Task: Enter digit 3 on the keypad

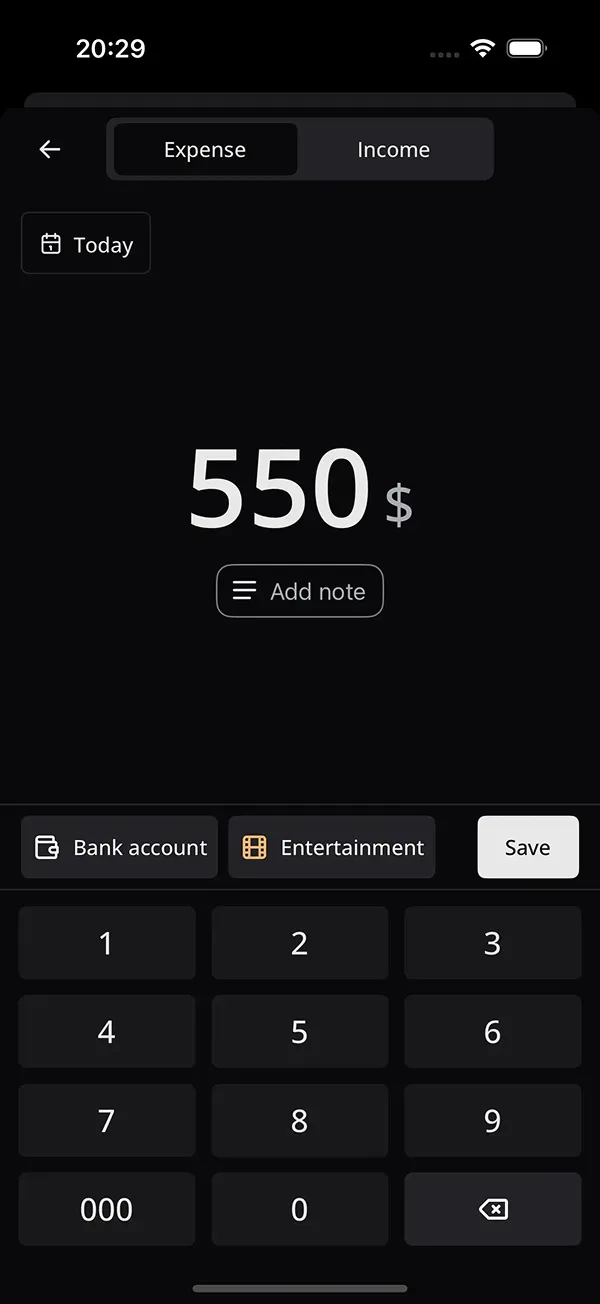Action: (492, 943)
